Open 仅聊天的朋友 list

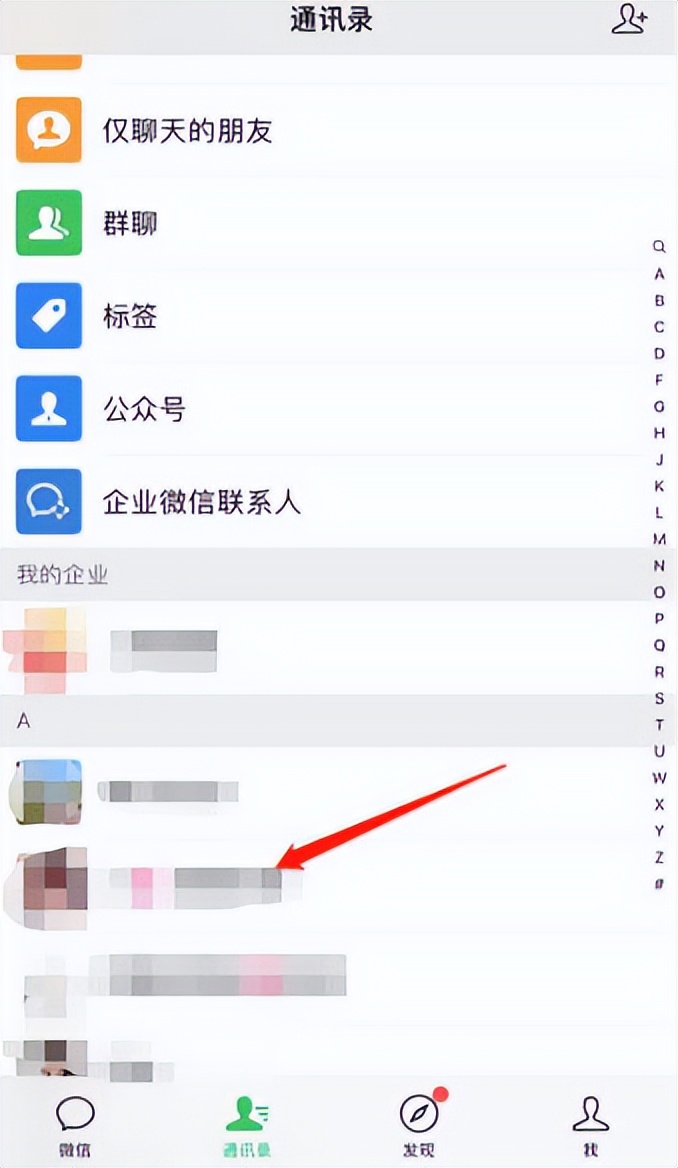(x=188, y=130)
